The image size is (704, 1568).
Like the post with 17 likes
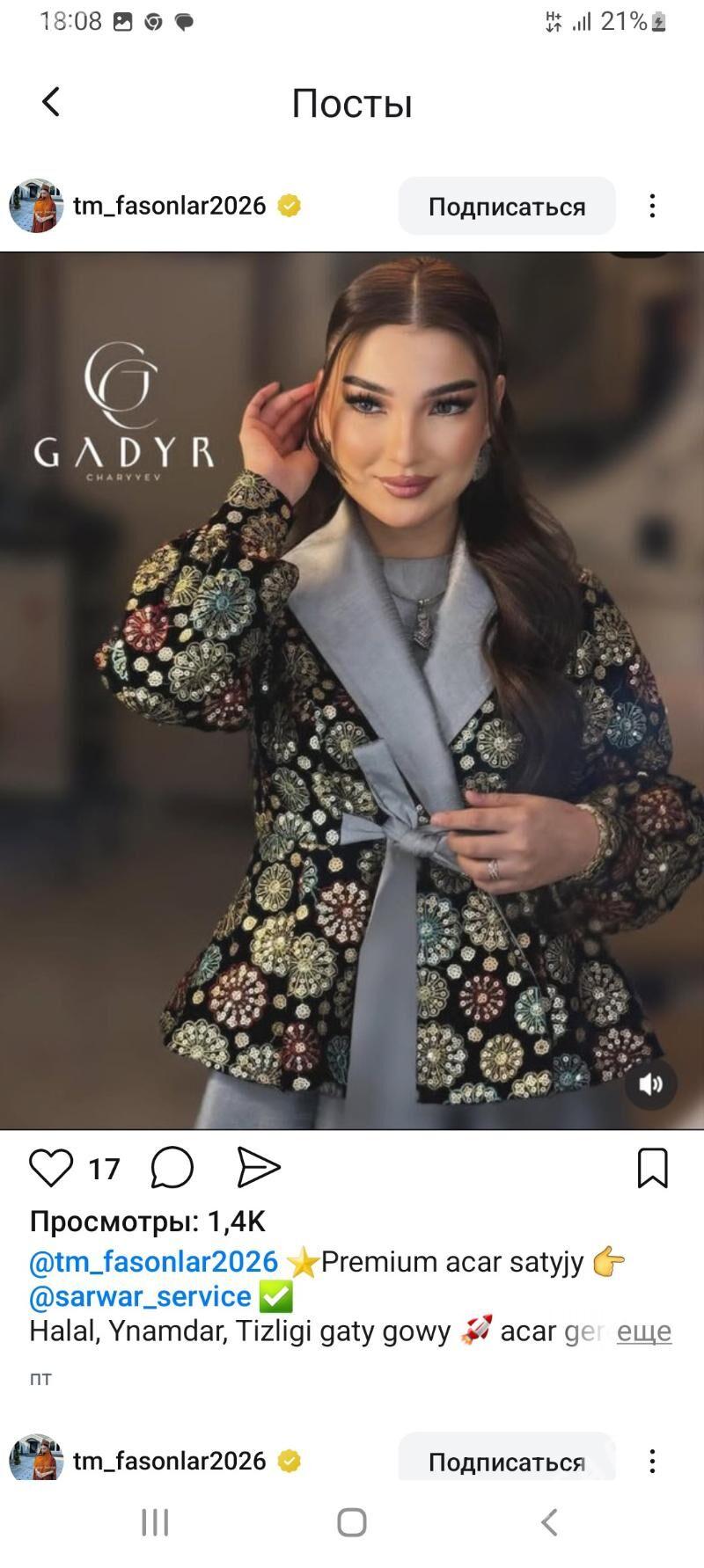[x=51, y=1168]
